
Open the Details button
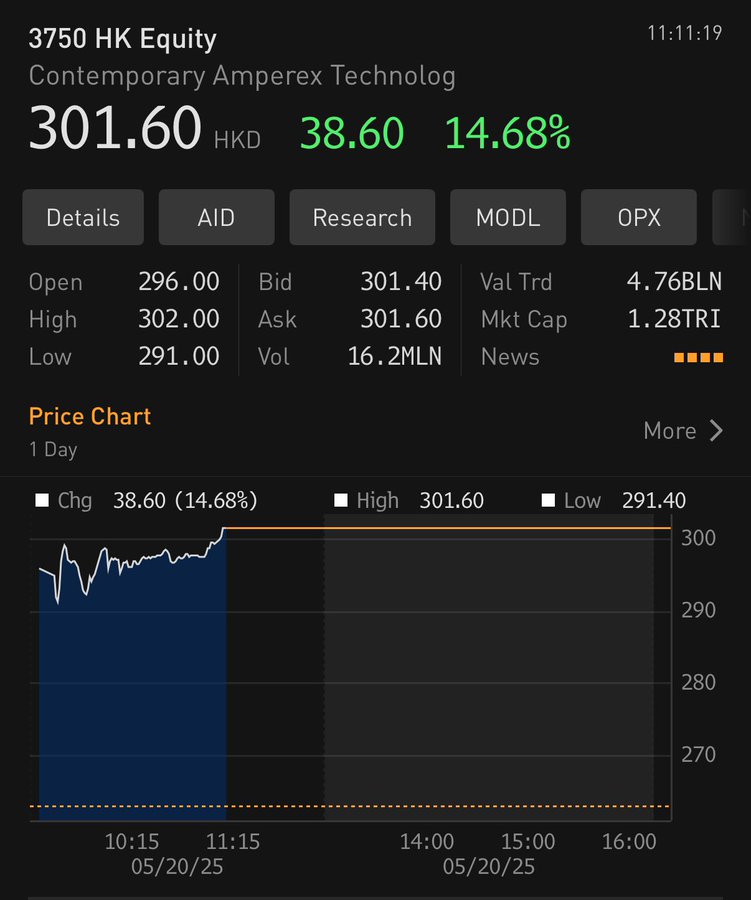click(83, 218)
